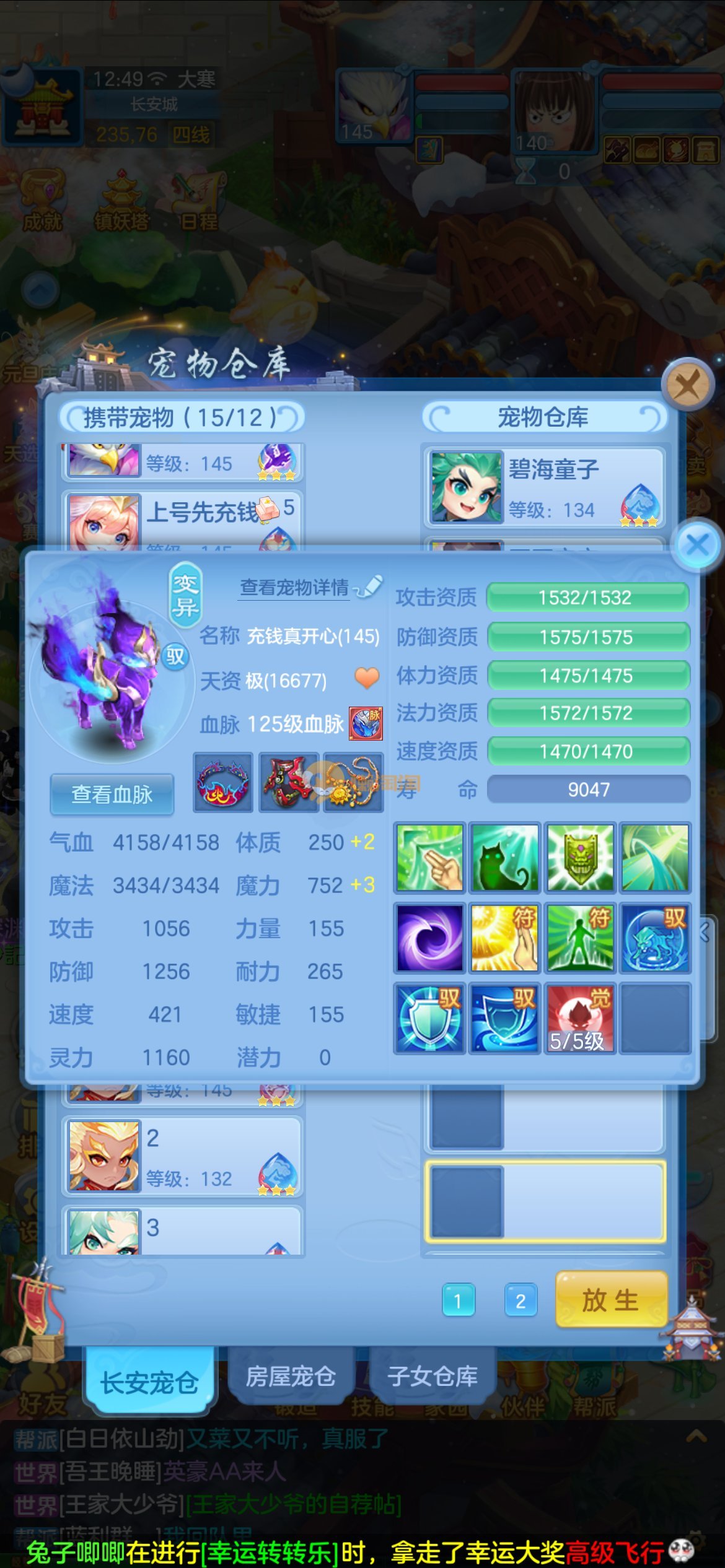Select the 长安宠仓 tab
Screen dimensions: 725x1568
[x=149, y=1382]
